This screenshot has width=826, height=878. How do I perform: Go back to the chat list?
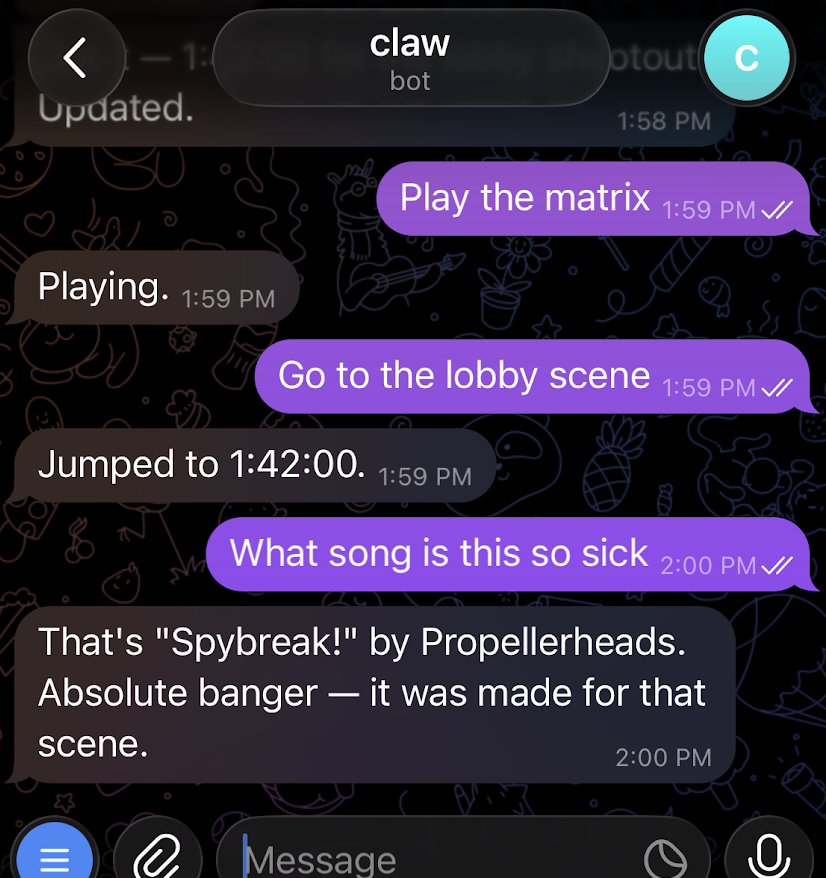[76, 59]
